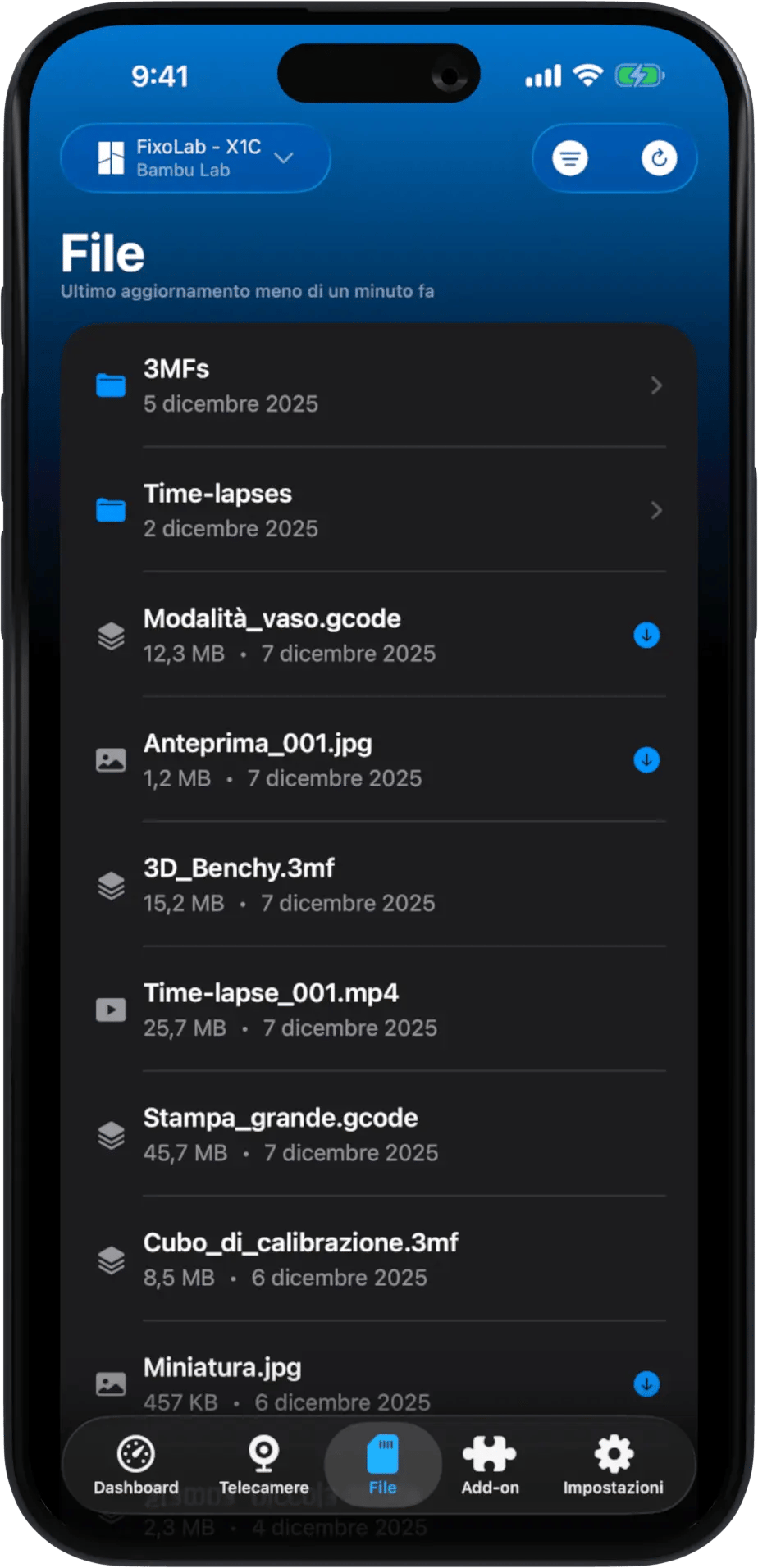The height and width of the screenshot is (1568, 758).
Task: Switch to the Dashboard tab
Action: (136, 1465)
